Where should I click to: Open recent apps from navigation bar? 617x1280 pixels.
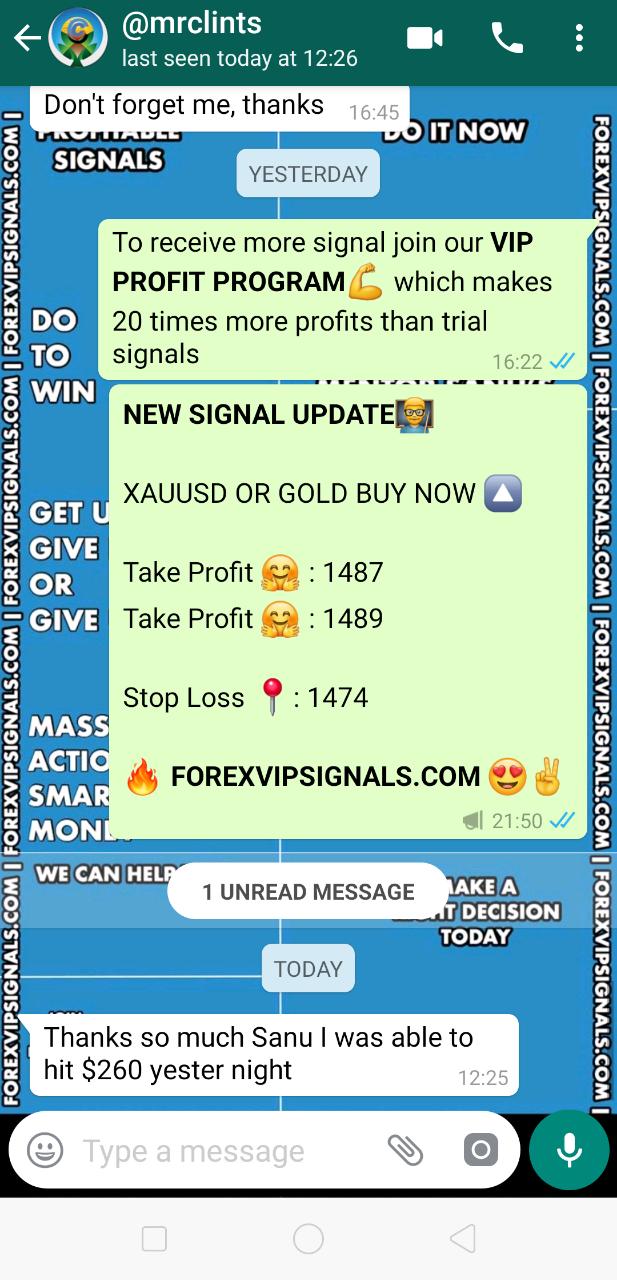154,1239
